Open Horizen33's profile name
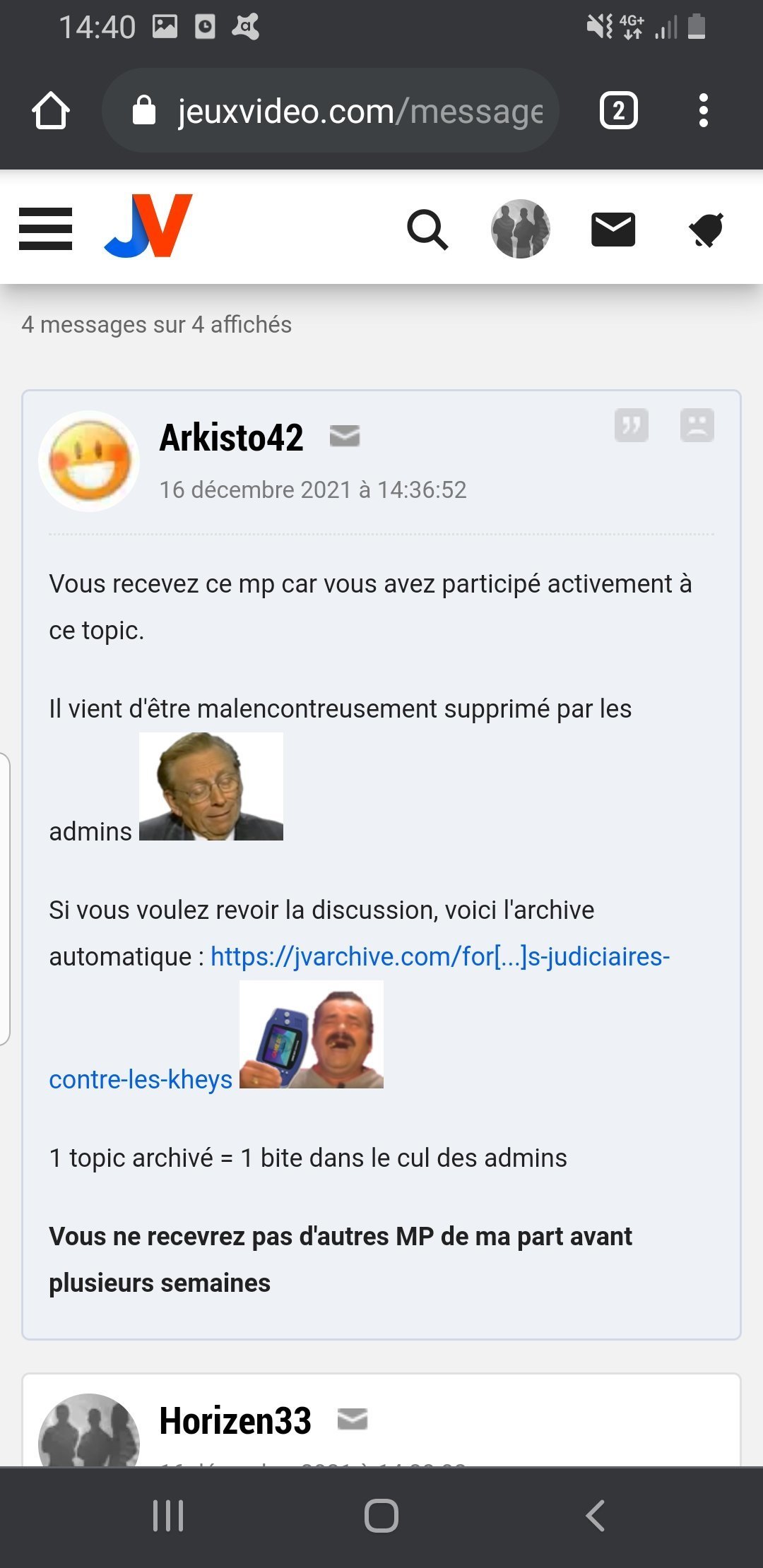This screenshot has width=763, height=1568. (235, 1420)
